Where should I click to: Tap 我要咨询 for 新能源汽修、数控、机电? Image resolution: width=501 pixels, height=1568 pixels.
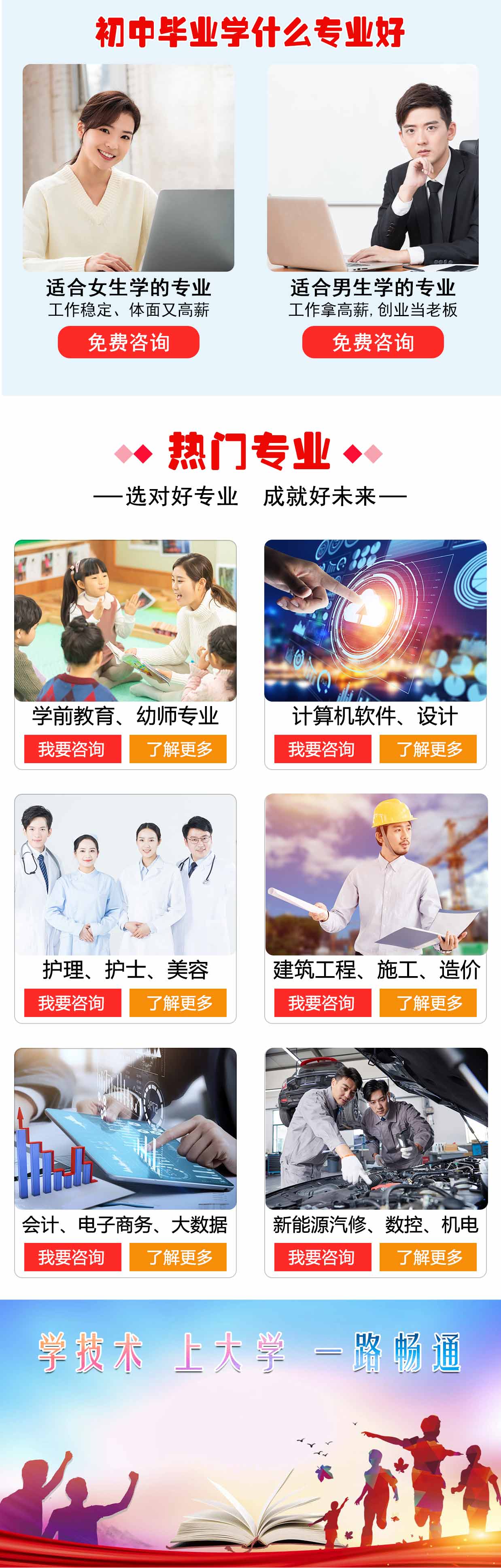coord(322,1257)
